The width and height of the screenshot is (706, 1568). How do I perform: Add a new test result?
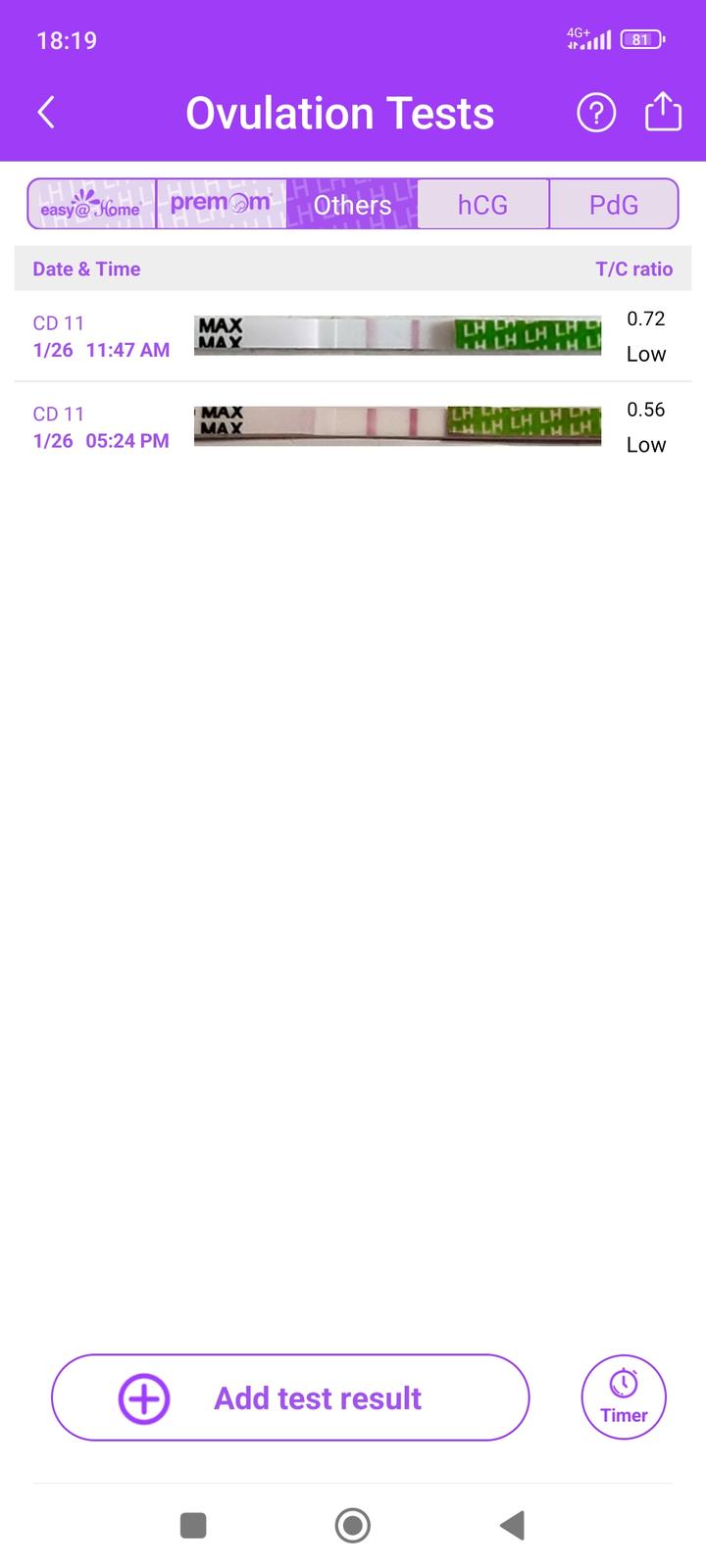[290, 1397]
